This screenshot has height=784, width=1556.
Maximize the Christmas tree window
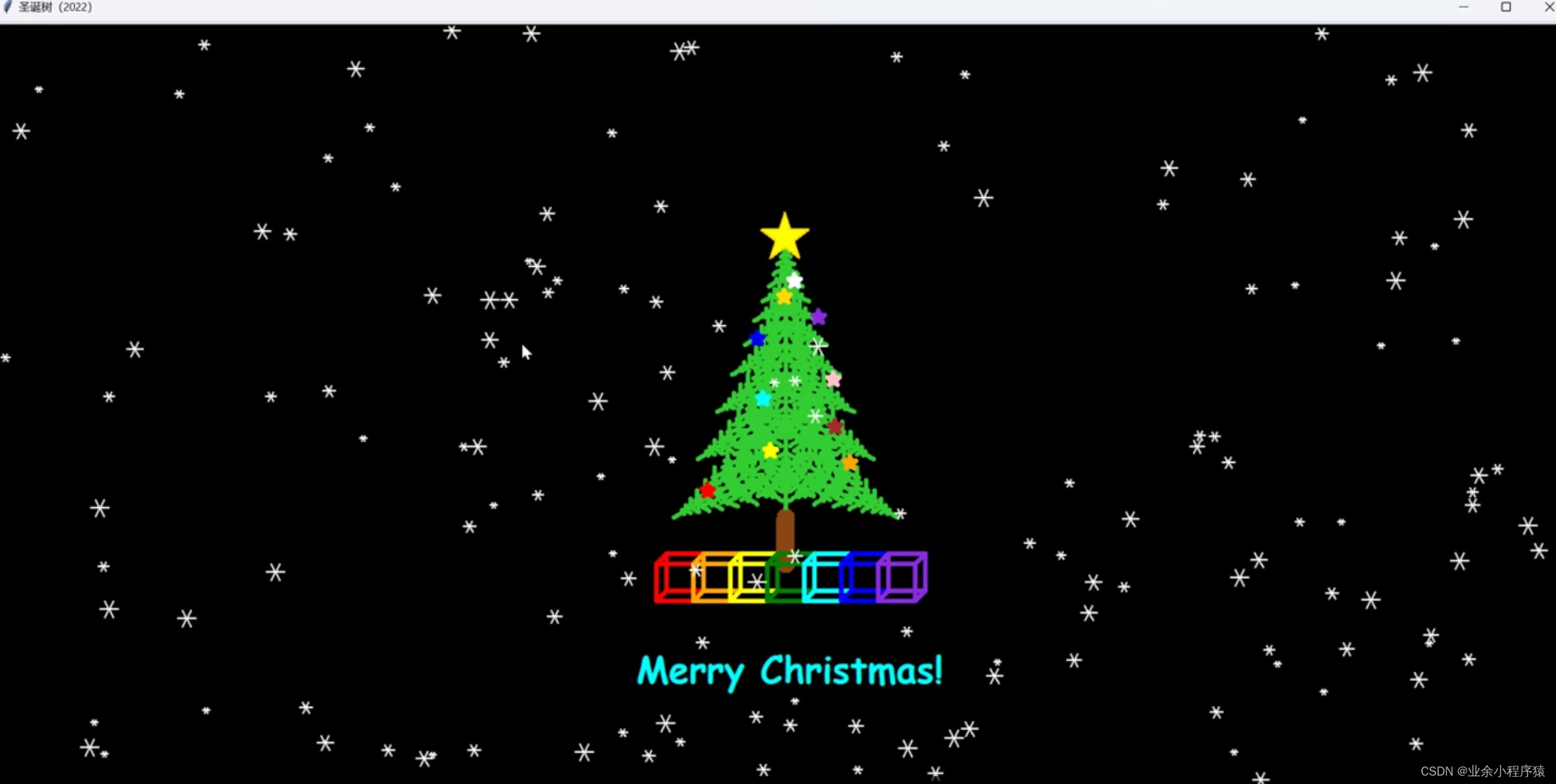(1505, 7)
